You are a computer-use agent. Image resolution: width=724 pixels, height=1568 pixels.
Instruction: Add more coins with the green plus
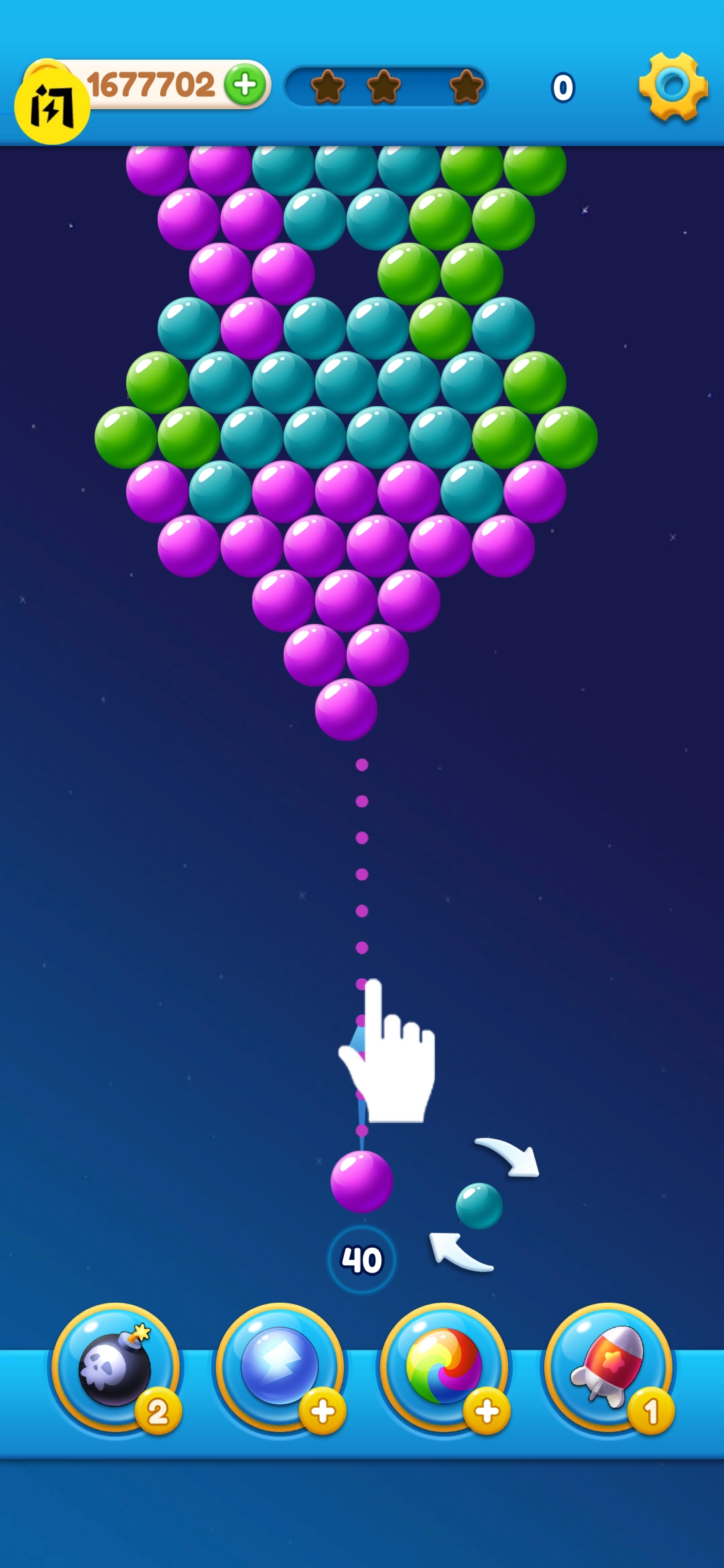point(245,85)
